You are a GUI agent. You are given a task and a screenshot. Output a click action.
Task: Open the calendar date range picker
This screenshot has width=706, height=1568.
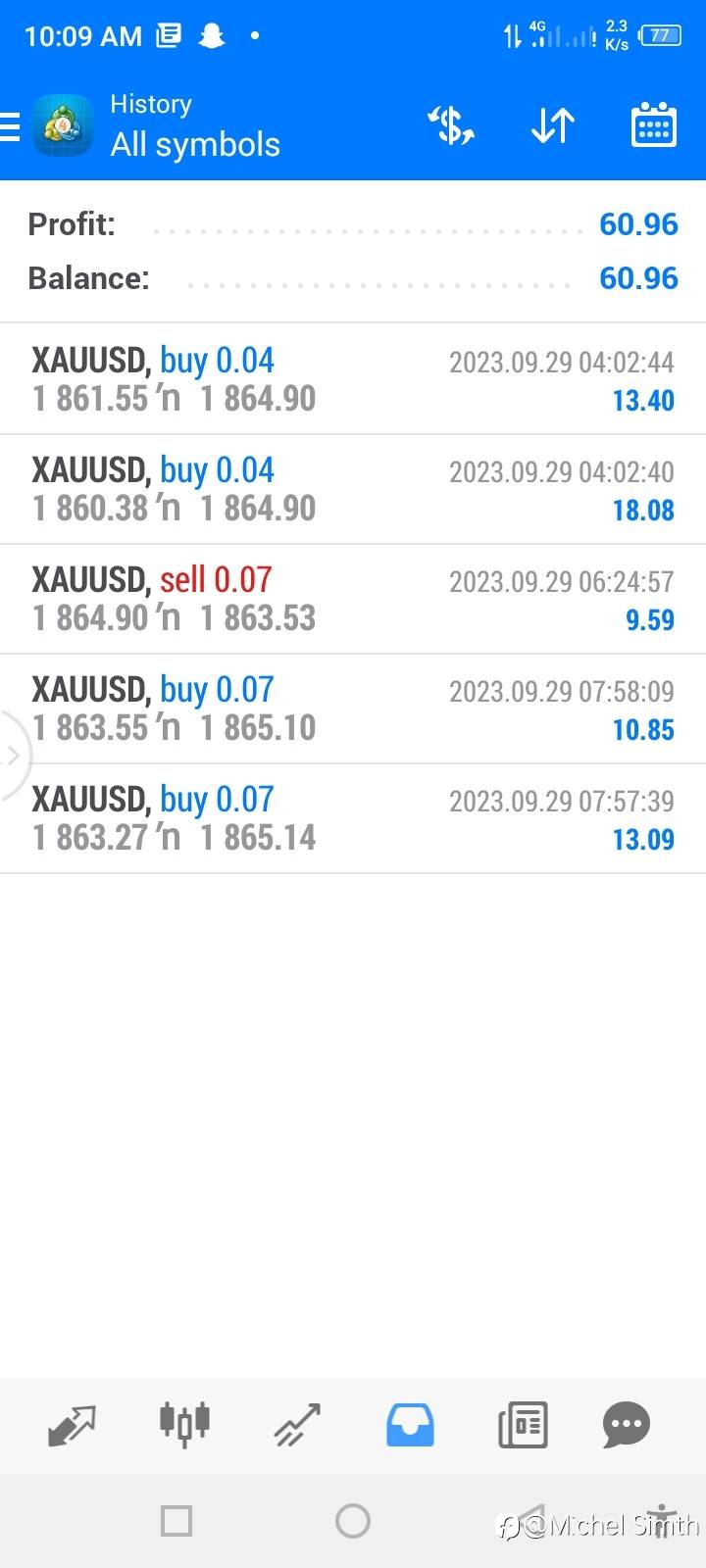(653, 126)
